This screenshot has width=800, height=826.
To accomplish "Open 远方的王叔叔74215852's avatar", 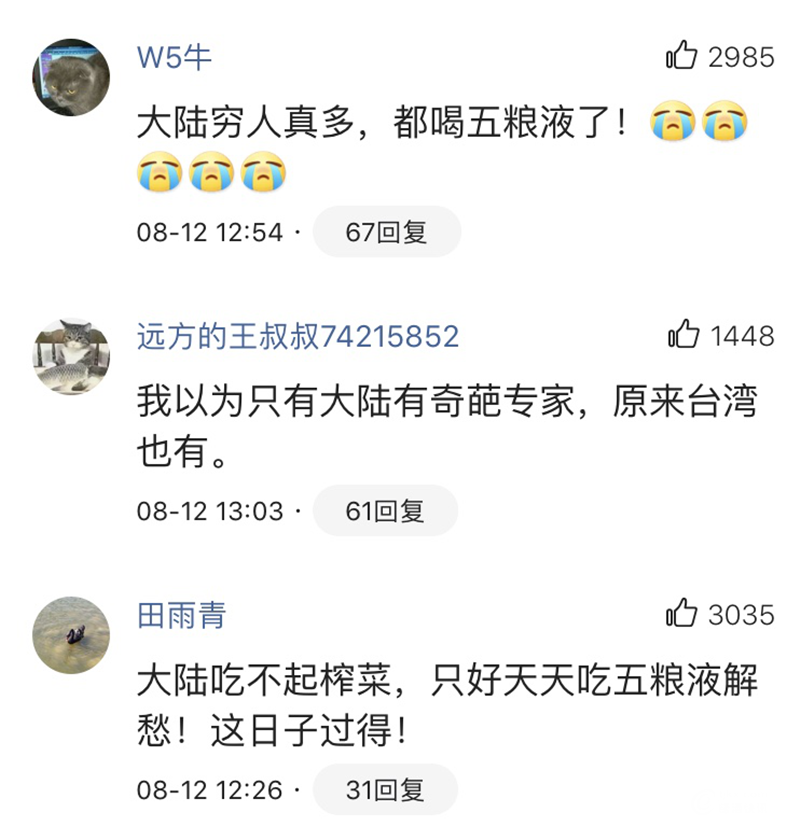I will pos(71,356).
